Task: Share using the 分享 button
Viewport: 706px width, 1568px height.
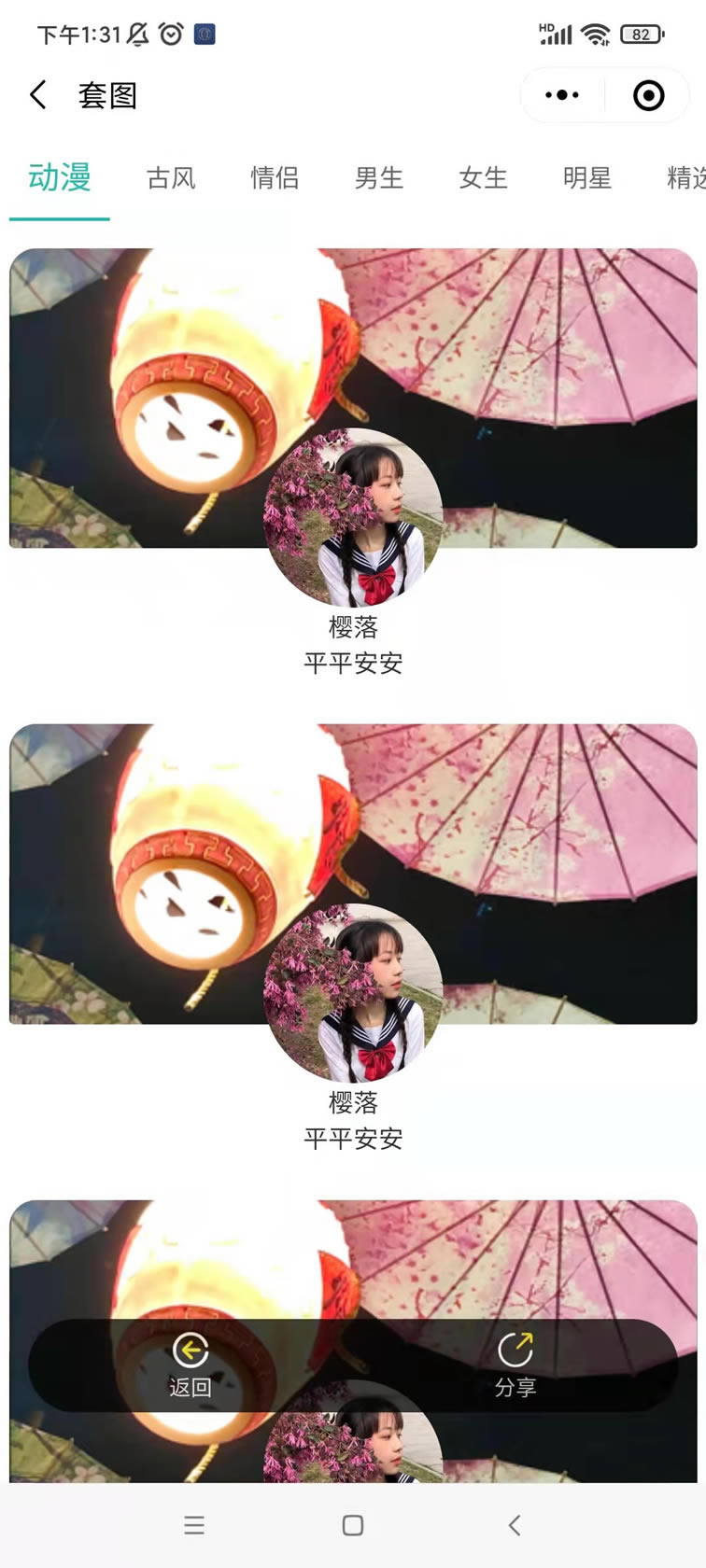Action: (x=515, y=1365)
